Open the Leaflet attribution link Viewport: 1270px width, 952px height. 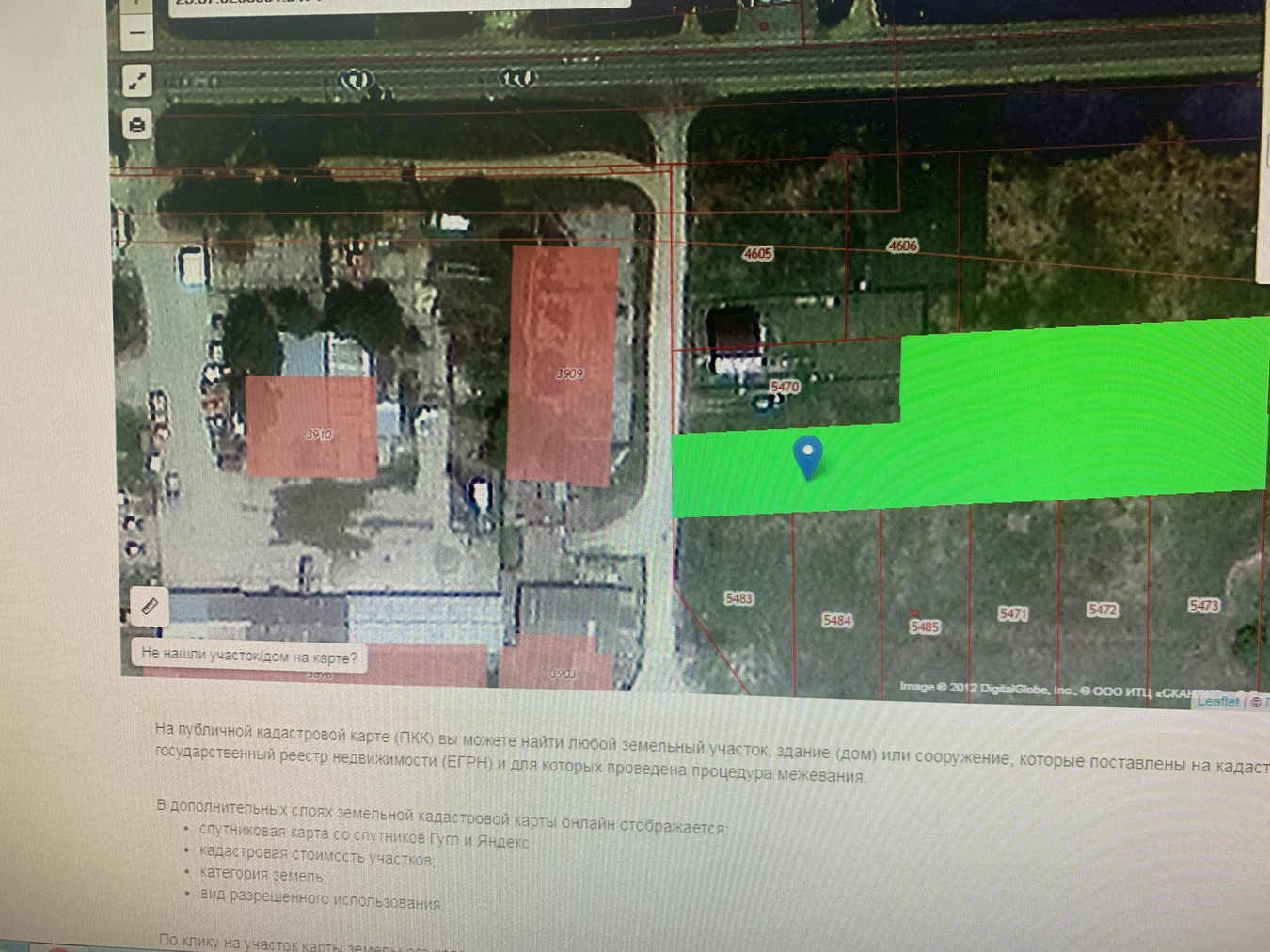[x=1217, y=701]
